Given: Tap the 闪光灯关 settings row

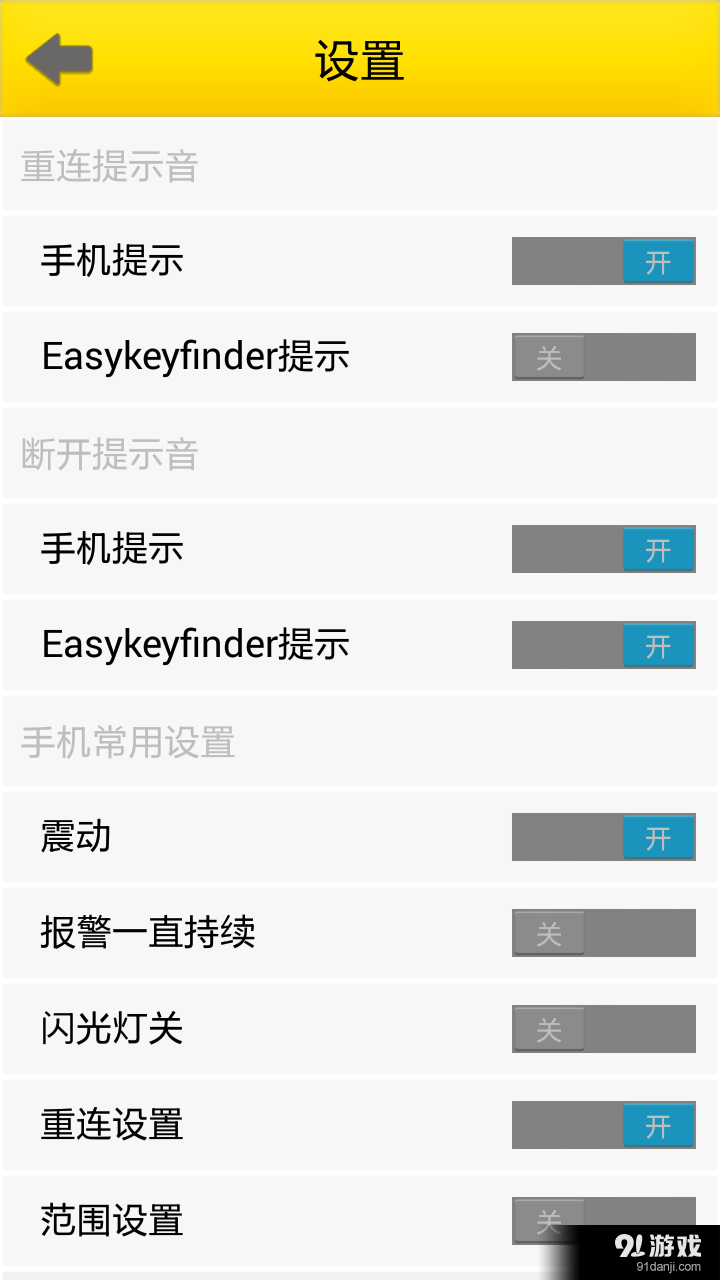Looking at the screenshot, I should pyautogui.click(x=110, y=1029).
